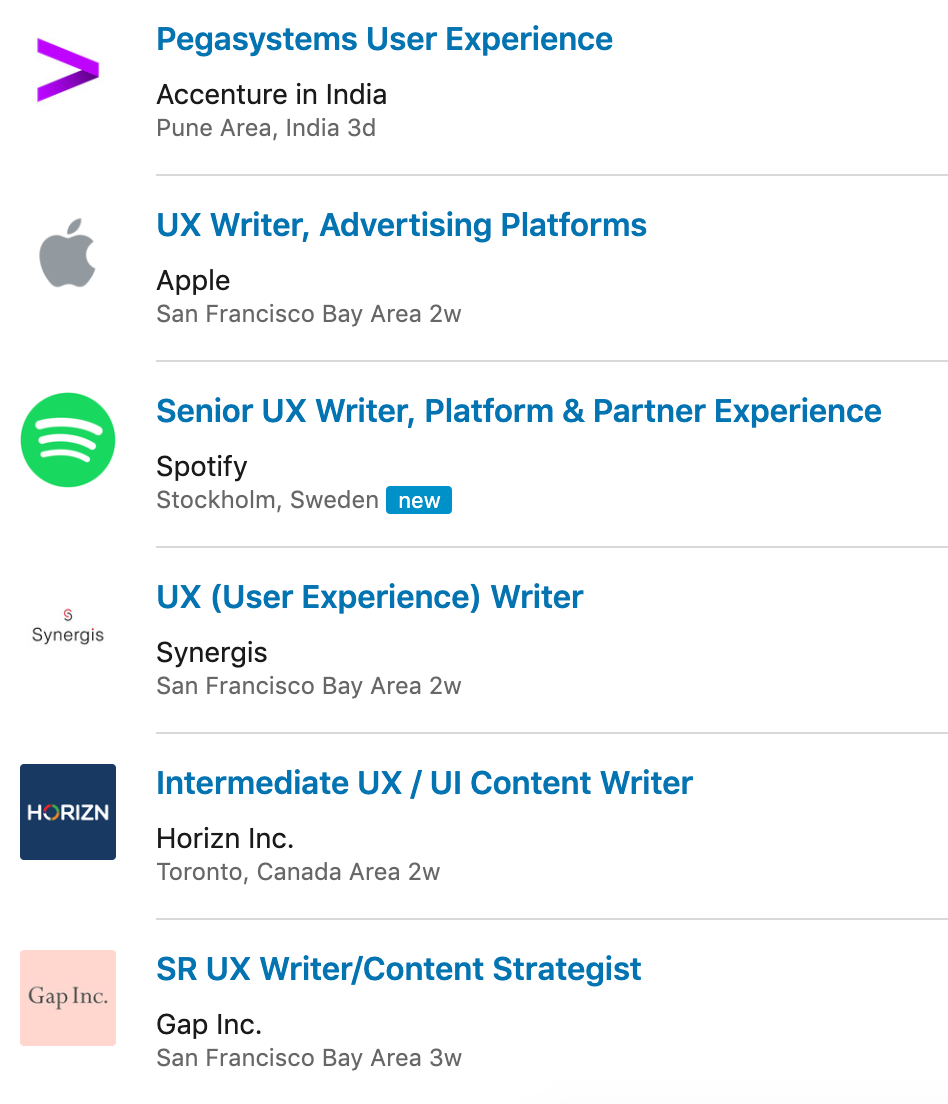
Task: Open UX Writer, Advertising Platforms at Apple
Action: [x=401, y=226]
